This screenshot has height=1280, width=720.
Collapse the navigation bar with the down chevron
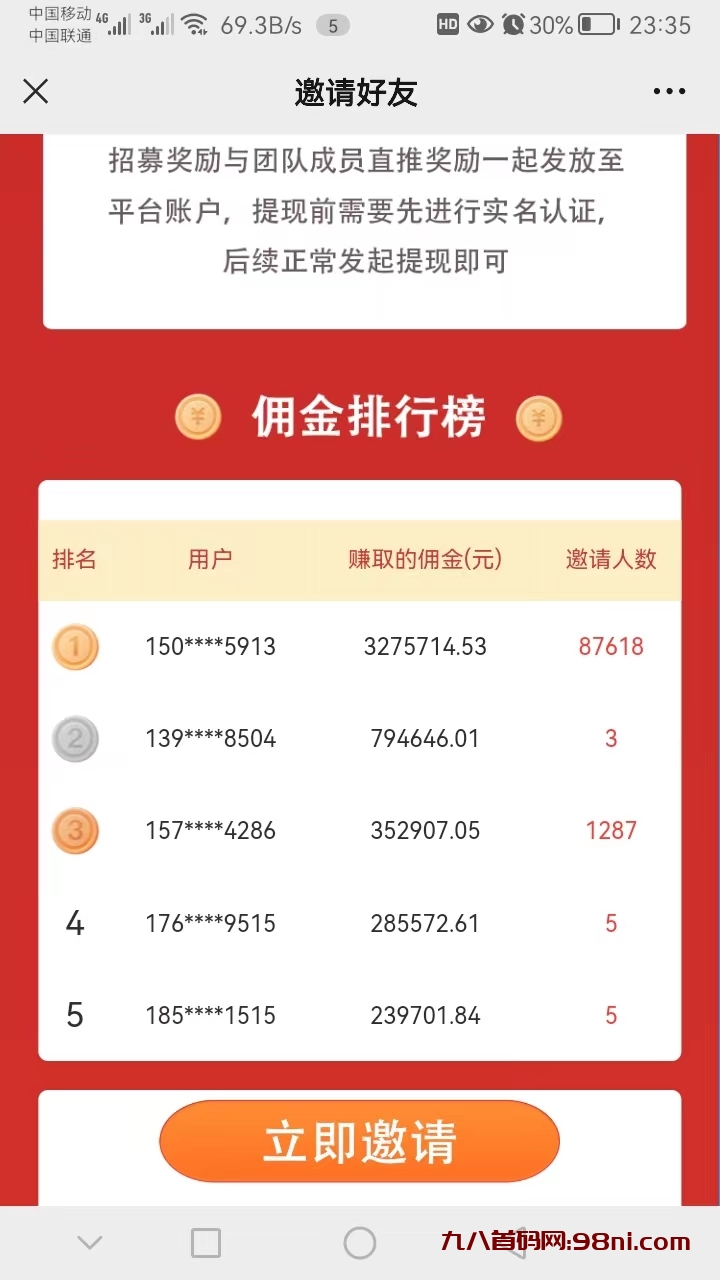coord(90,1241)
